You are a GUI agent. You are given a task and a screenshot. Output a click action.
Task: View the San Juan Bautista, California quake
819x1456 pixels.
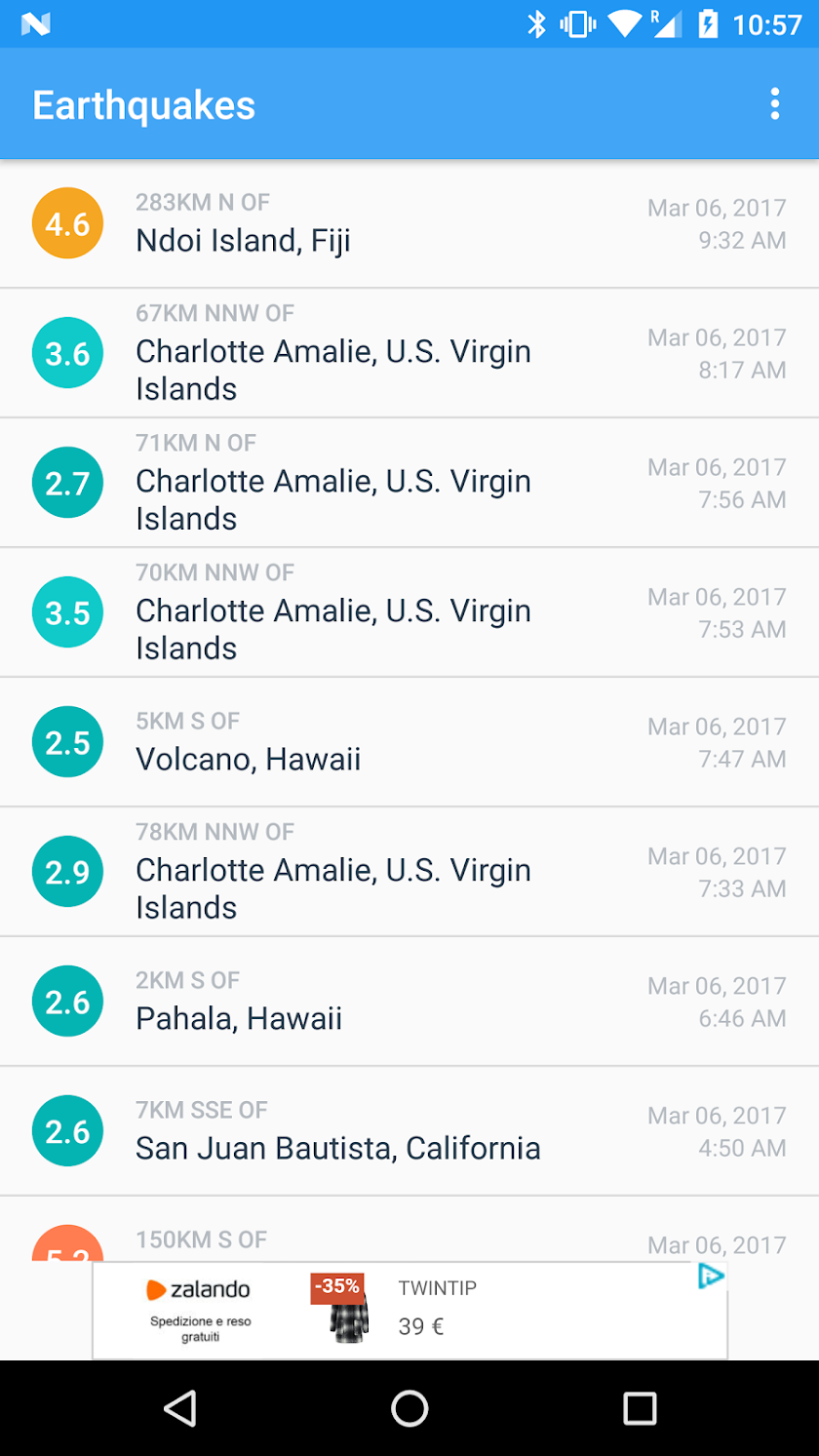(x=409, y=1131)
